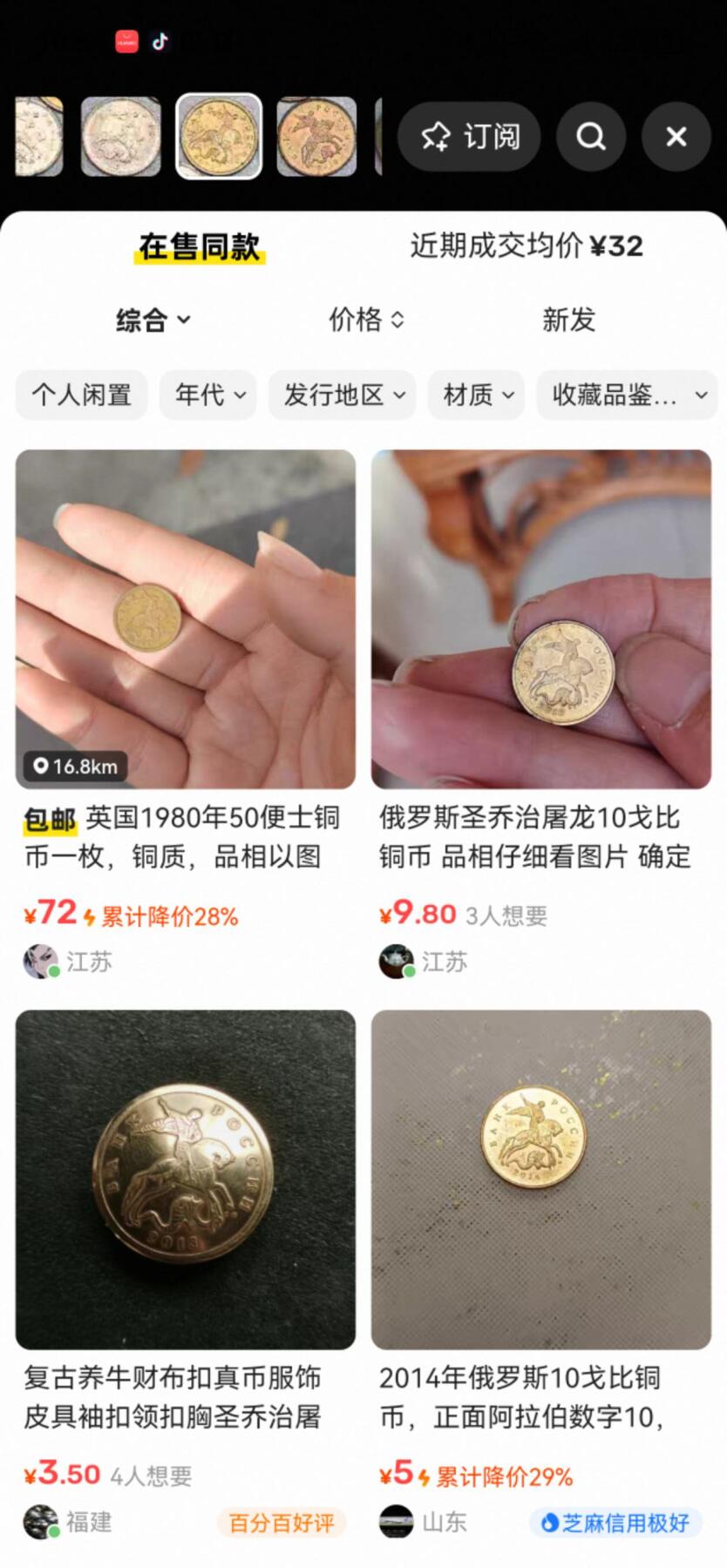The image size is (727, 1568).
Task: Expand the 年代 filter dropdown
Action: click(x=207, y=395)
